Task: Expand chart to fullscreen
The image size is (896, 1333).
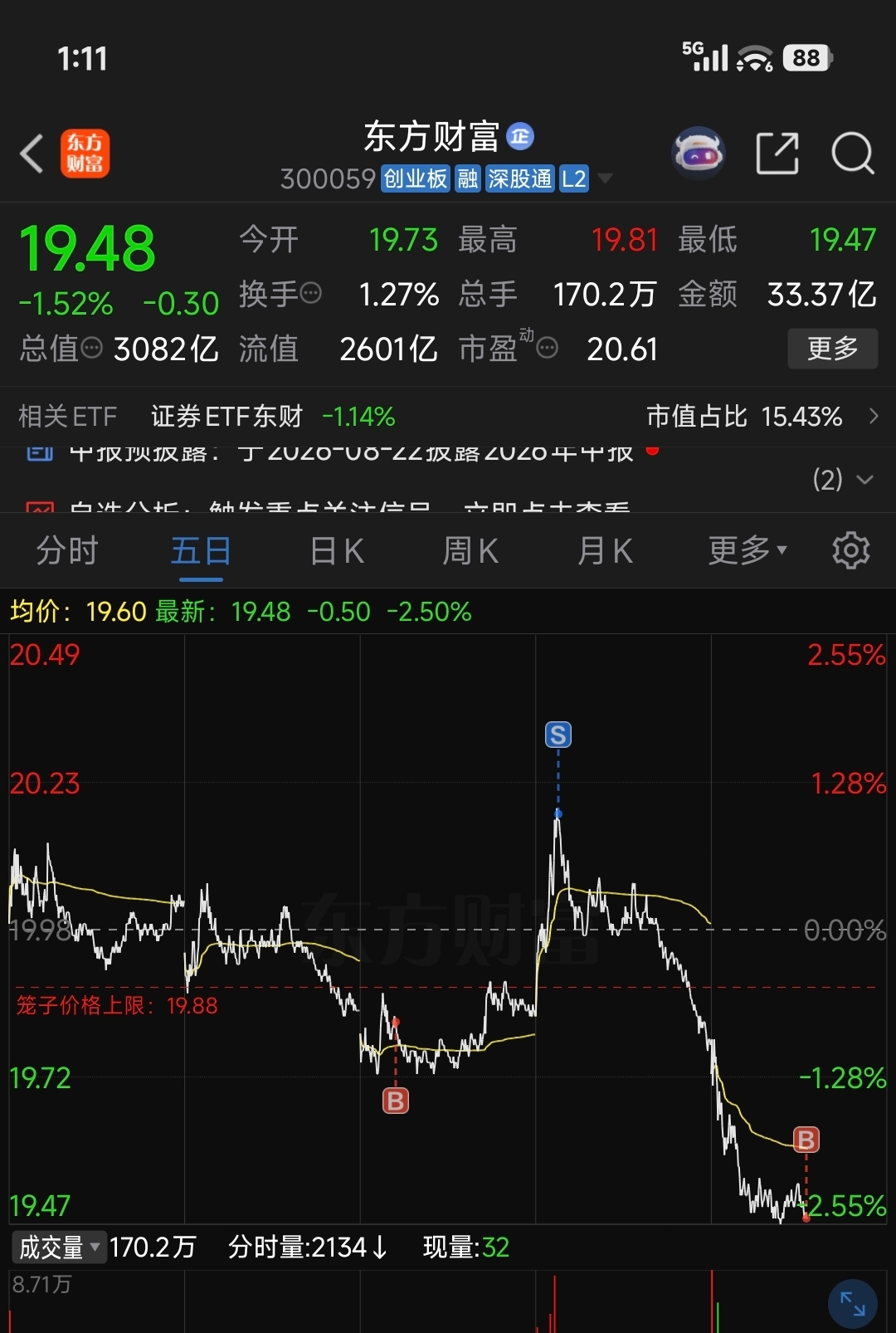Action: point(853,1304)
